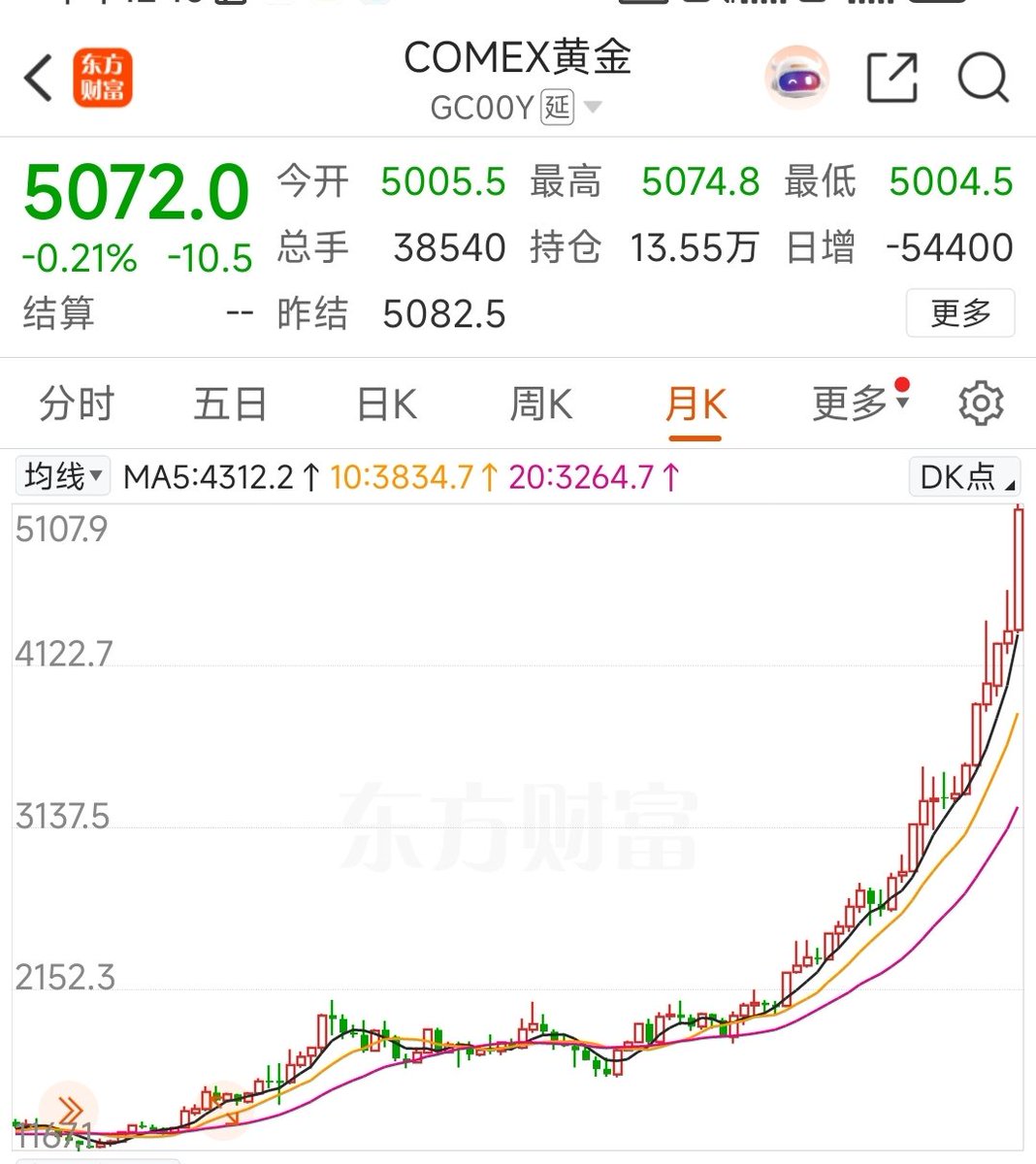Open the 均线 indicator dropdown
This screenshot has width=1036, height=1164.
pos(63,476)
